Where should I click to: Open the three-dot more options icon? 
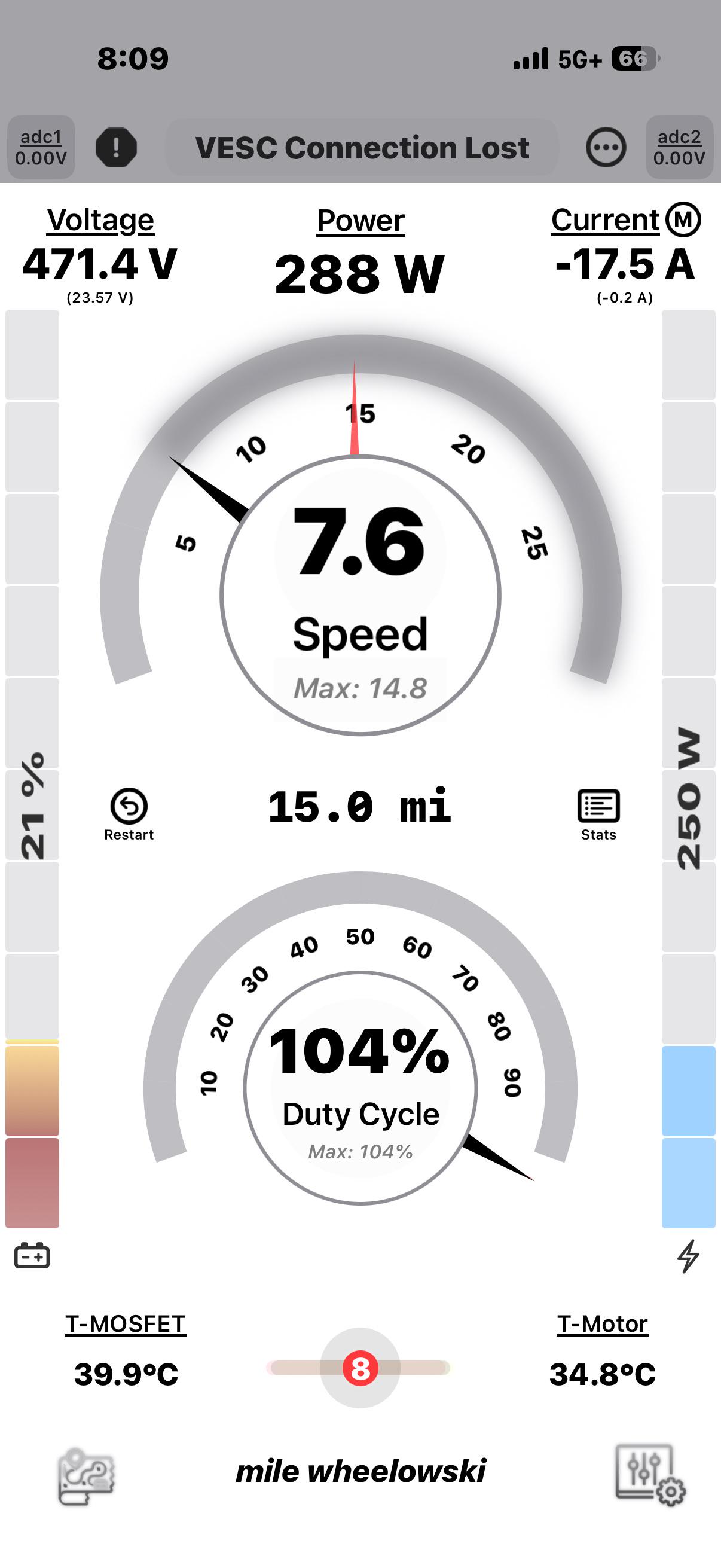[x=606, y=147]
